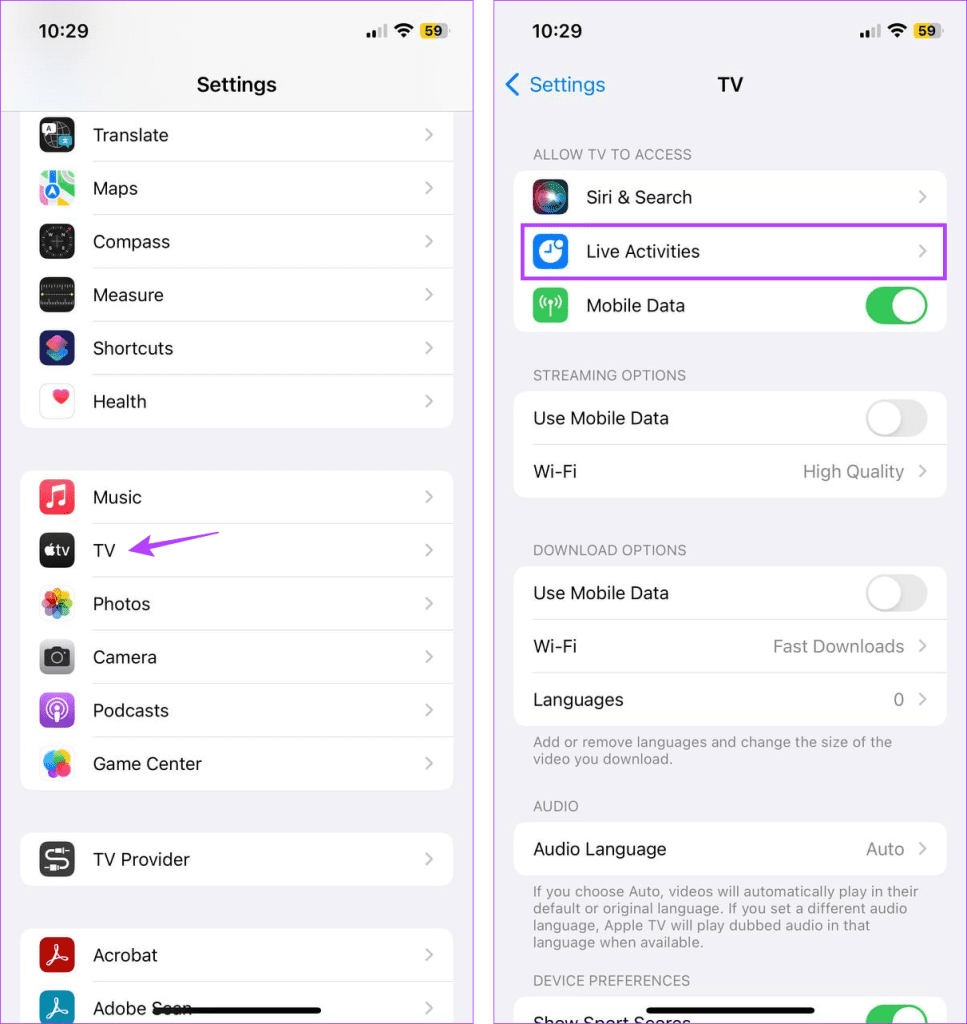This screenshot has height=1024, width=967.
Task: Open the Health app settings via its icon
Action: pos(57,401)
